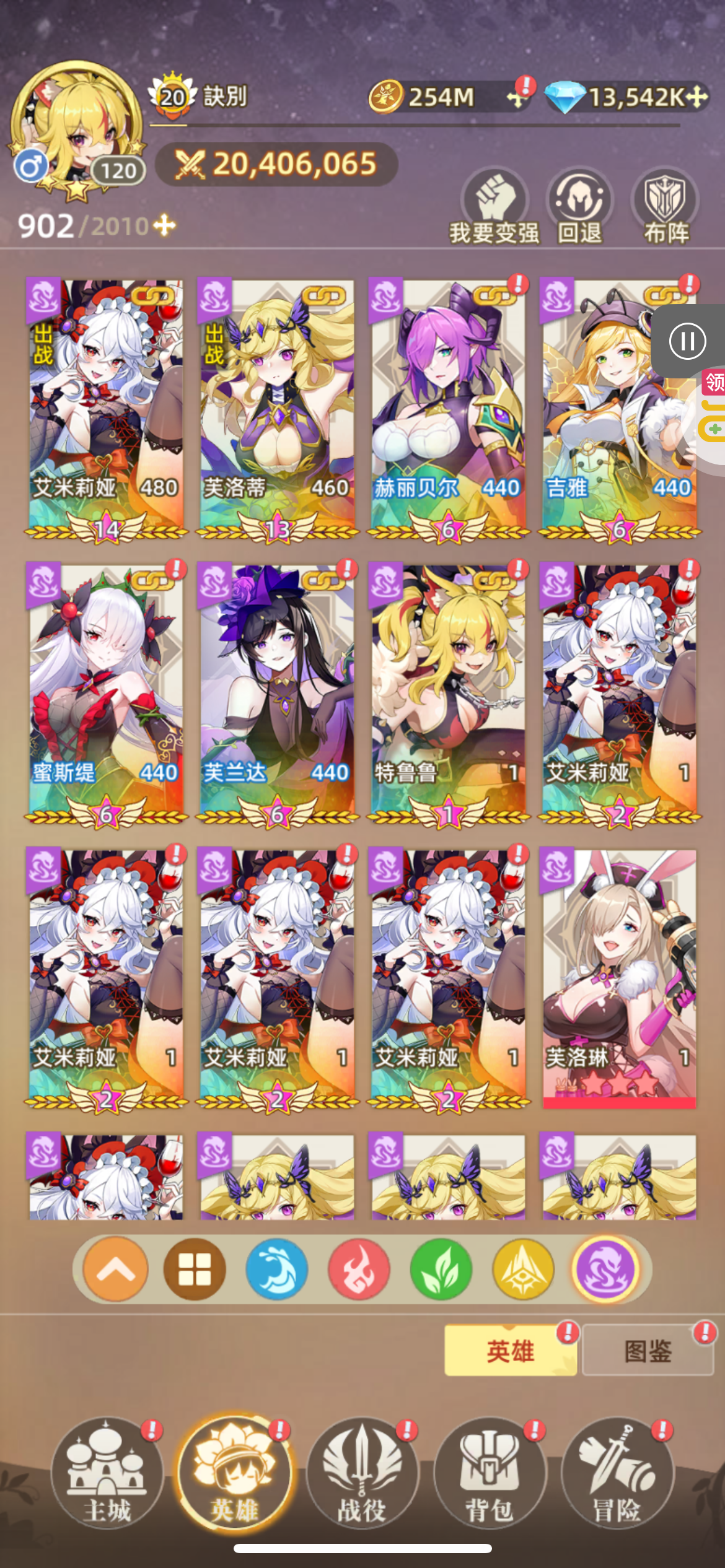Open hero card 芙洛蒂 level 460
The image size is (725, 1568).
pyautogui.click(x=276, y=410)
